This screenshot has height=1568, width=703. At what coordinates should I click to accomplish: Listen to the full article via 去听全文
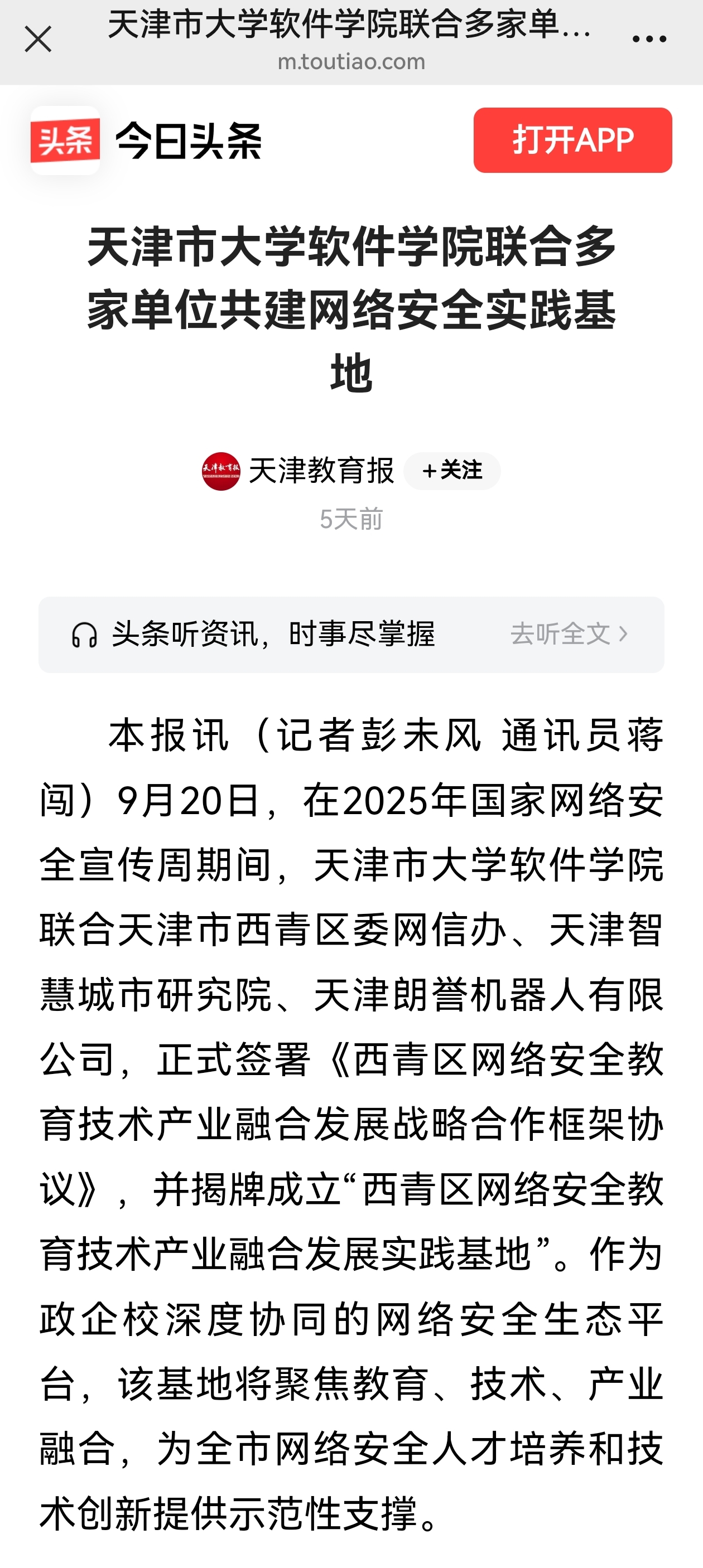pos(569,633)
